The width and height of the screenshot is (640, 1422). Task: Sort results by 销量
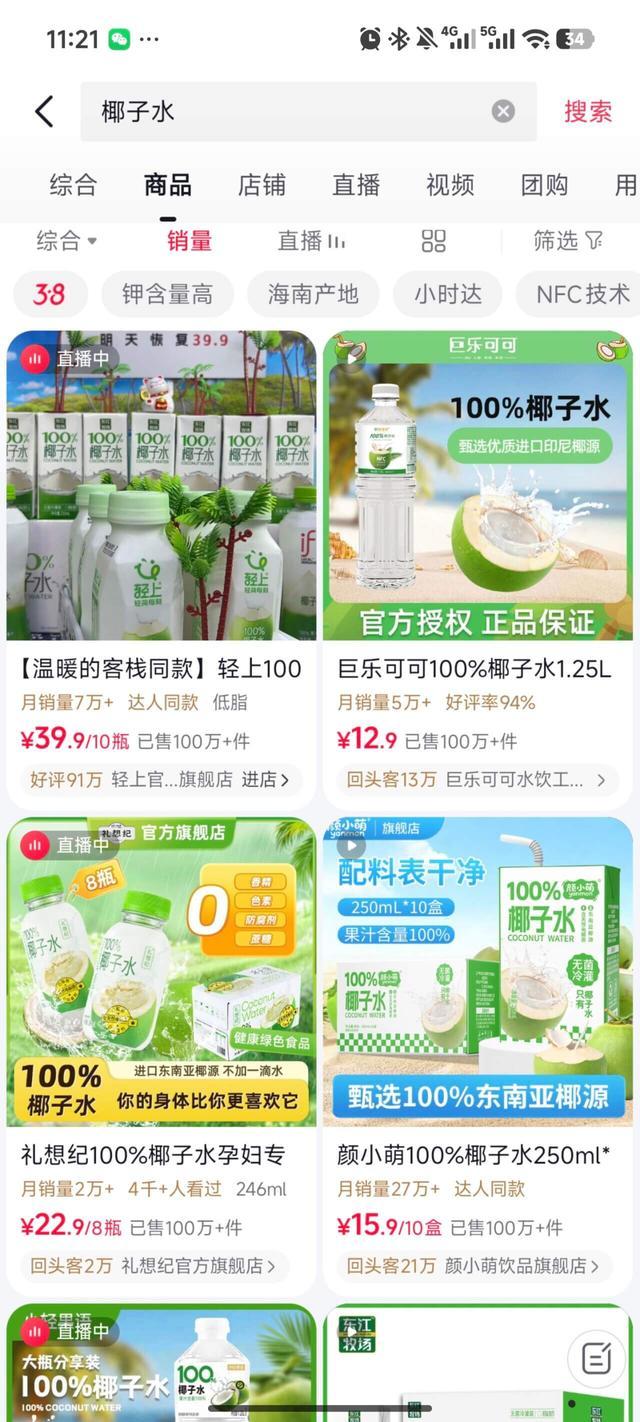click(189, 240)
